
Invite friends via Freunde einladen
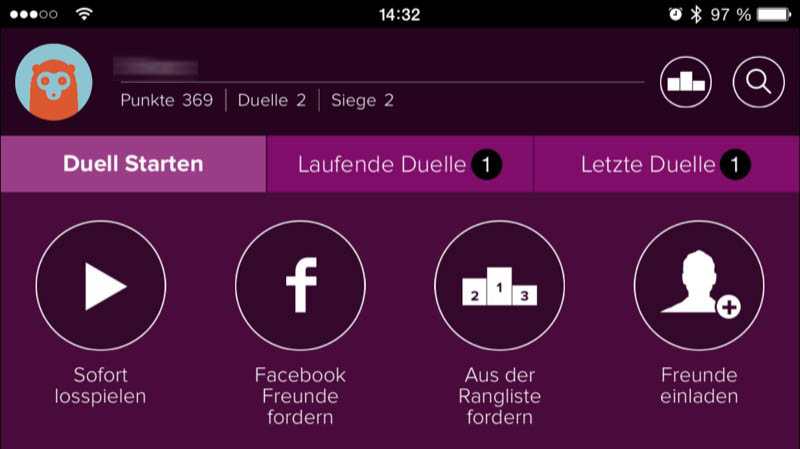[699, 287]
